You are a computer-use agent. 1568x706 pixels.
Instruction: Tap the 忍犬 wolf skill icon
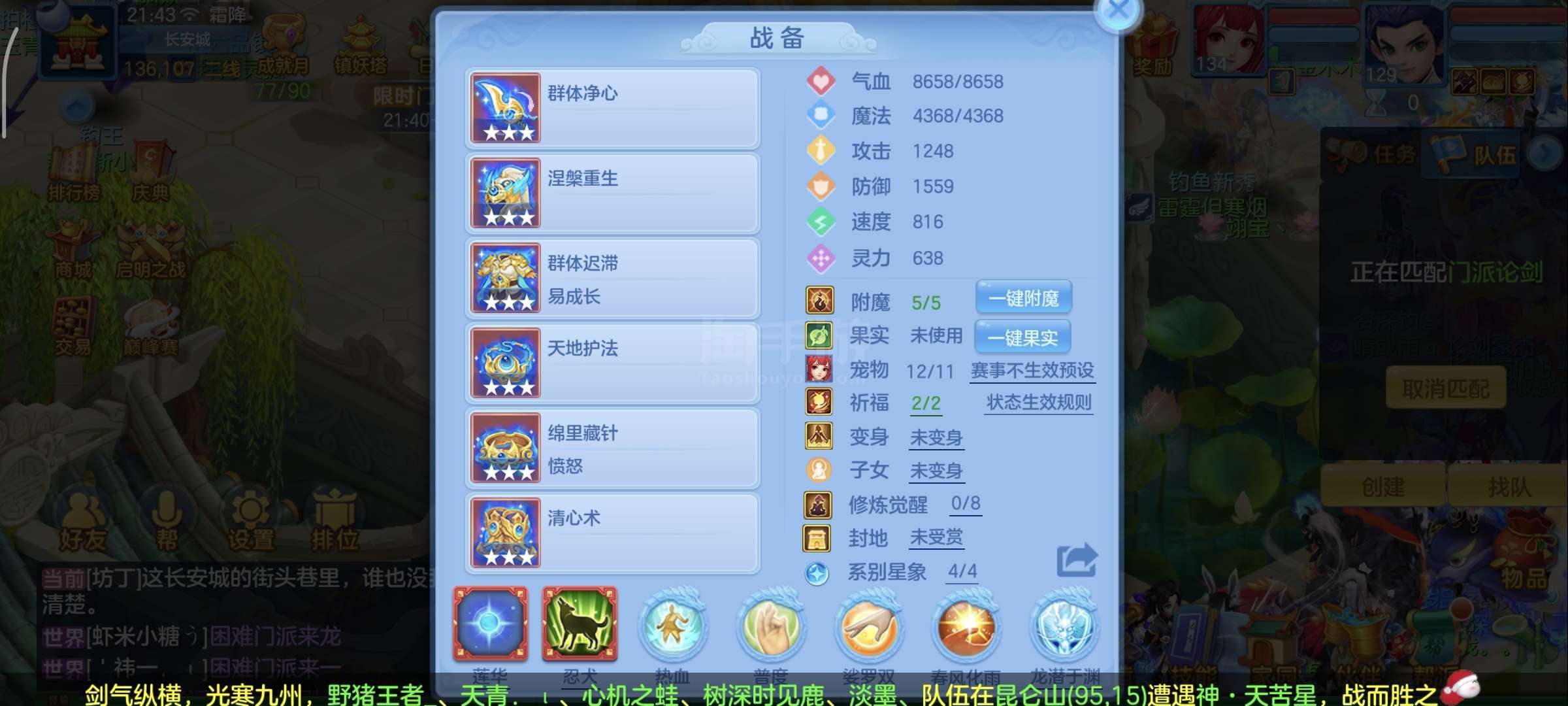click(x=580, y=623)
